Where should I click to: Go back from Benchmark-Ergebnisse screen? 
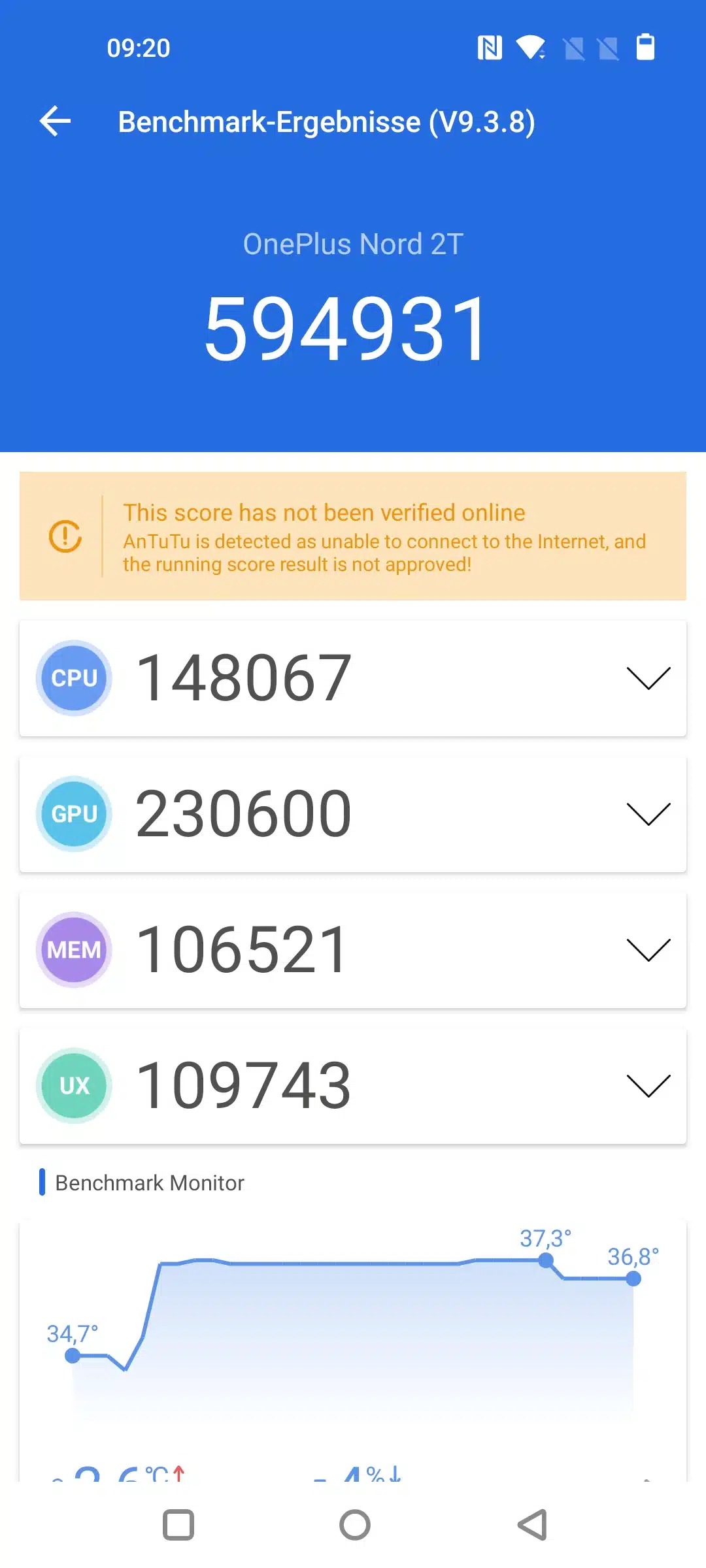tap(55, 122)
